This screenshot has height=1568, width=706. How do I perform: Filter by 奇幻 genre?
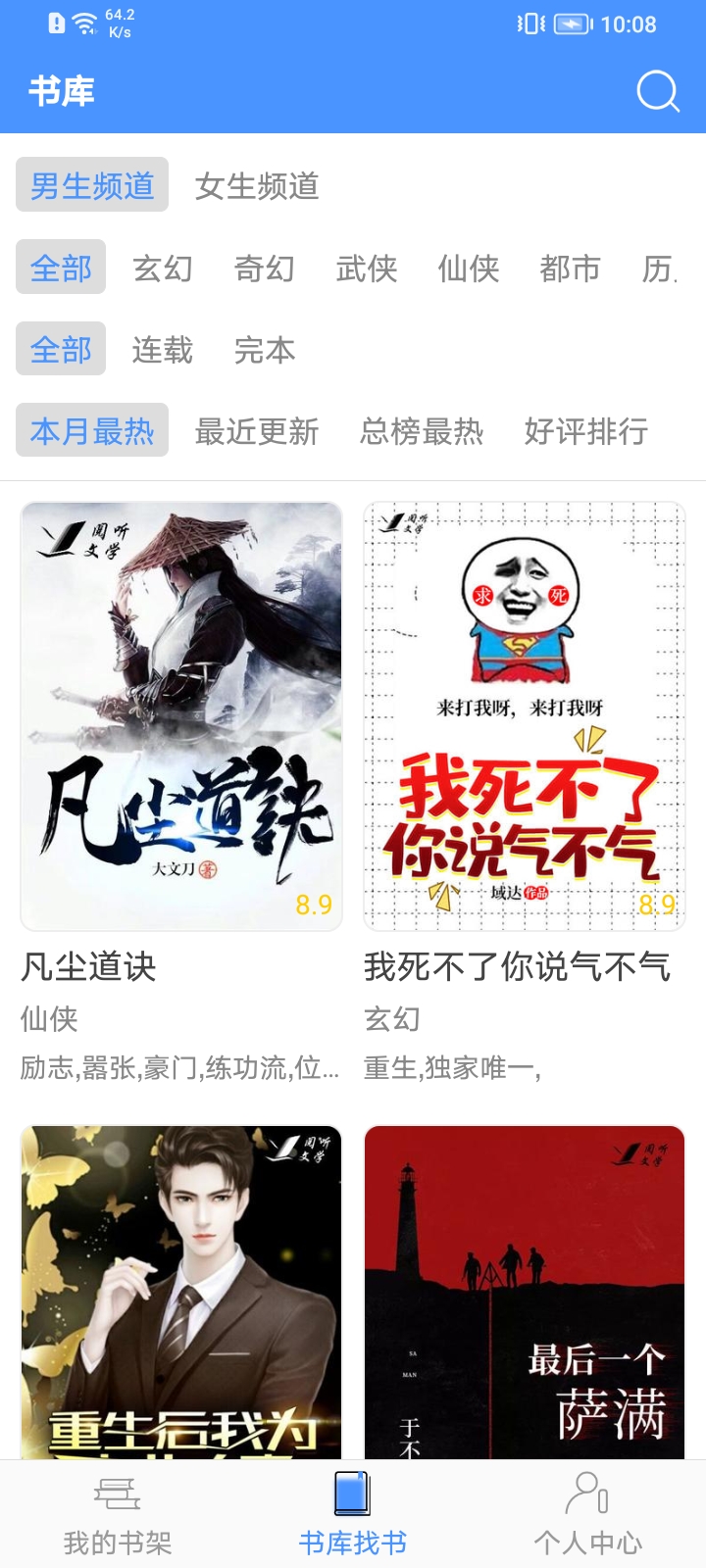coord(265,268)
